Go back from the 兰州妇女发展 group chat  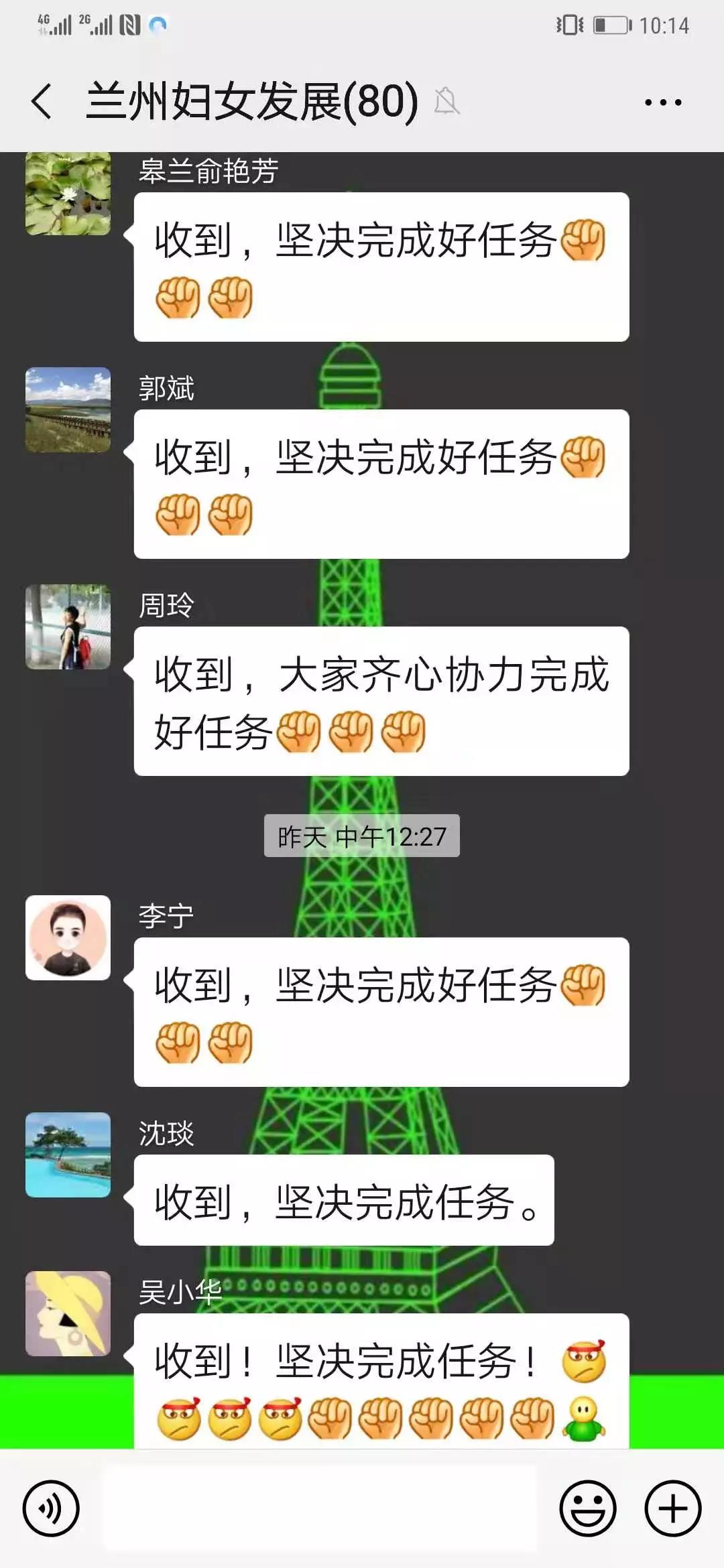coord(42,102)
